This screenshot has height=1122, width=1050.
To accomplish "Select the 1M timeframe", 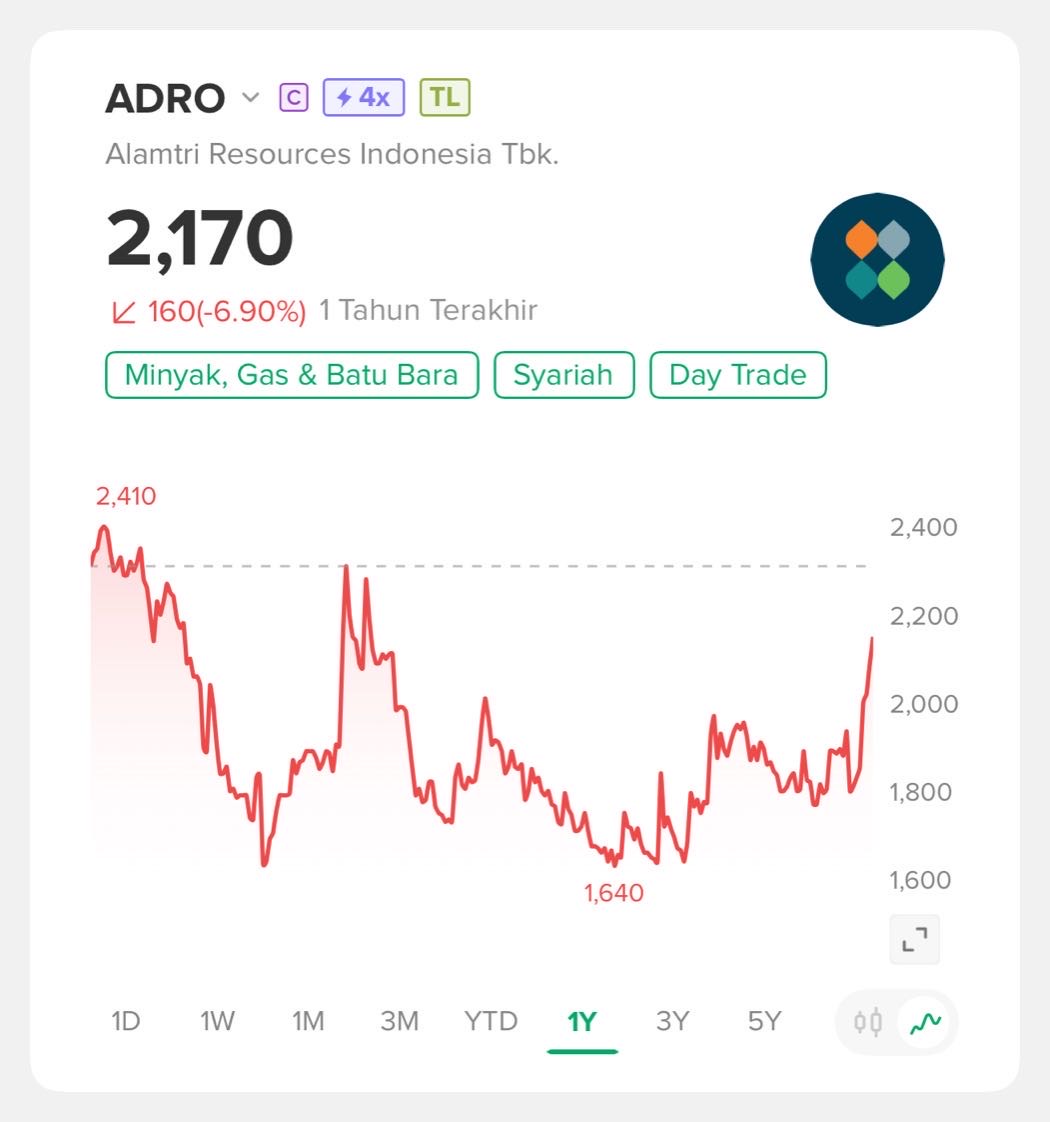I will 308,1021.
